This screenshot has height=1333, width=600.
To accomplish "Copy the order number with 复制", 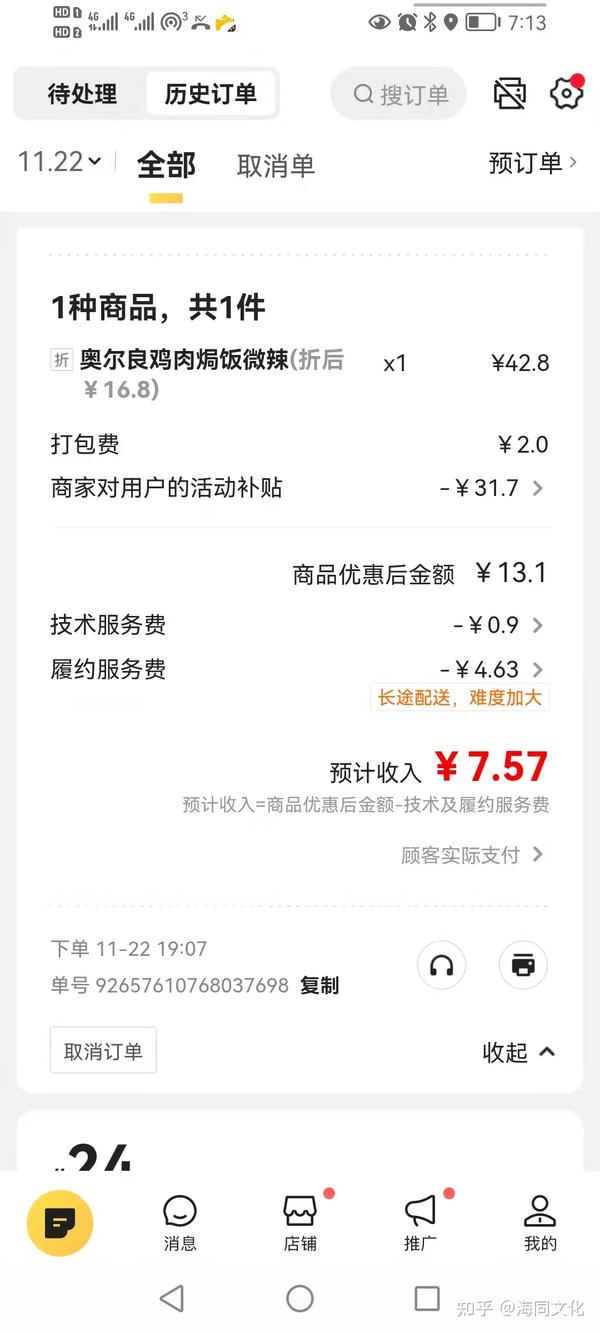I will [320, 986].
